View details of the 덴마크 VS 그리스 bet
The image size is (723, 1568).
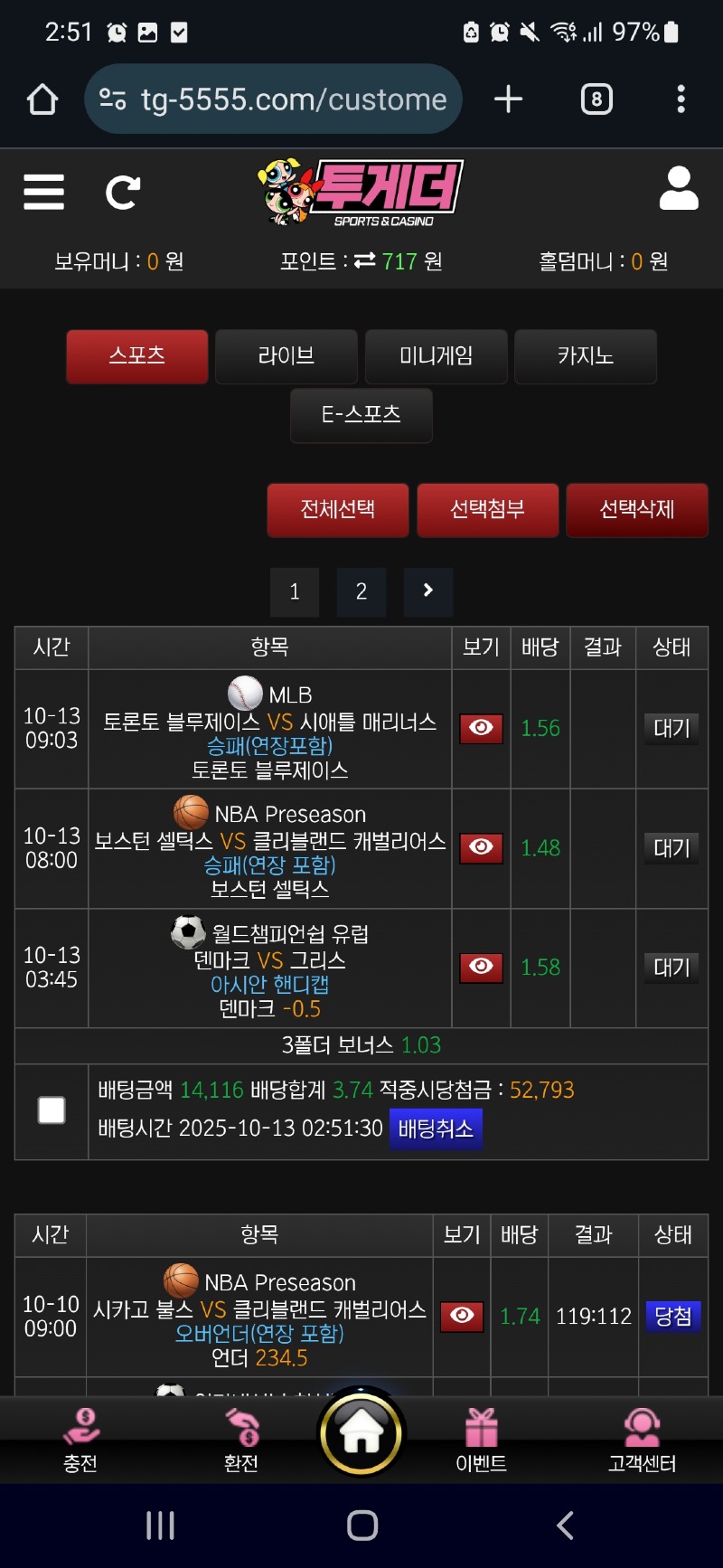481,967
